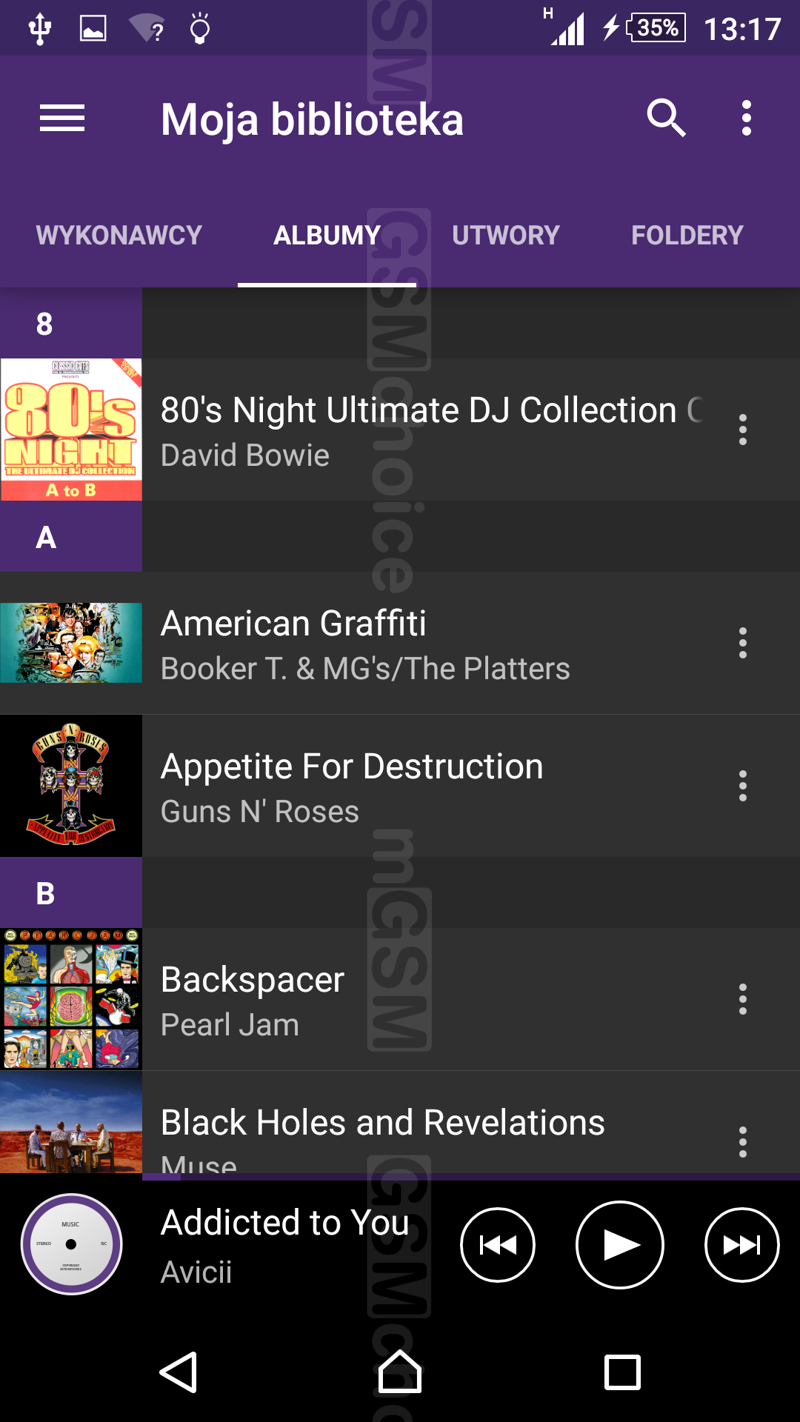The width and height of the screenshot is (800, 1422).
Task: Skip to the previous track
Action: [497, 1245]
